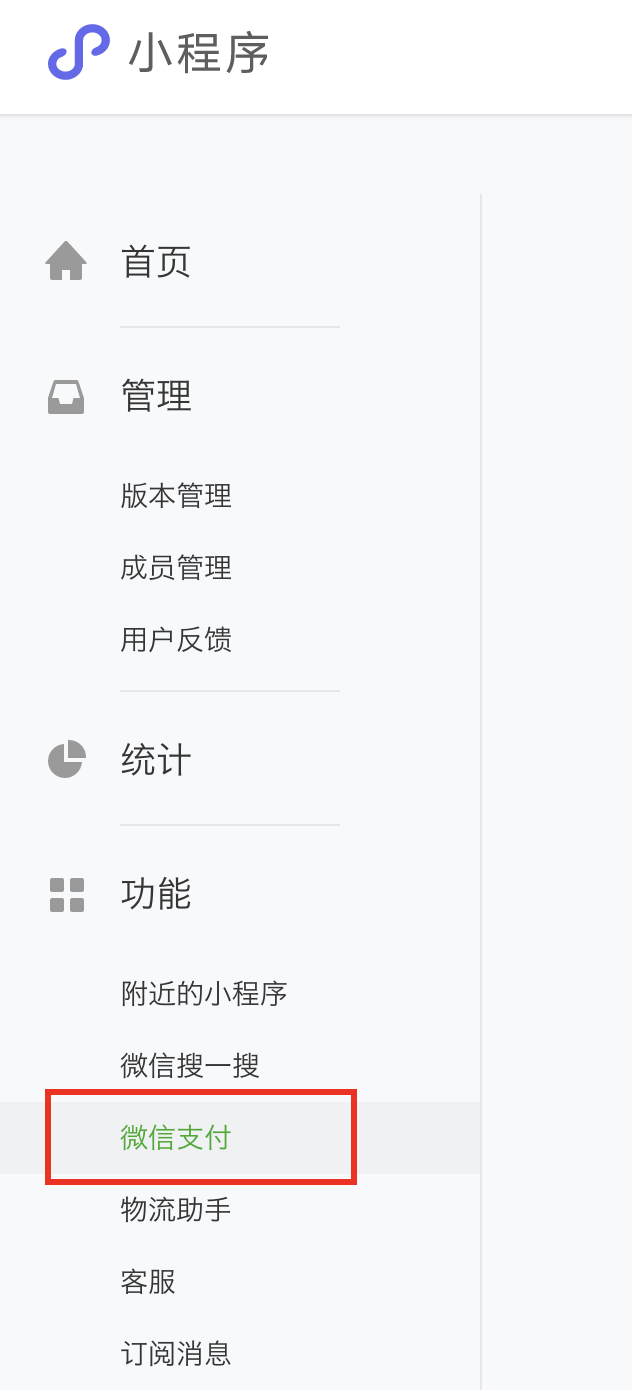View 用户反馈

[x=176, y=640]
